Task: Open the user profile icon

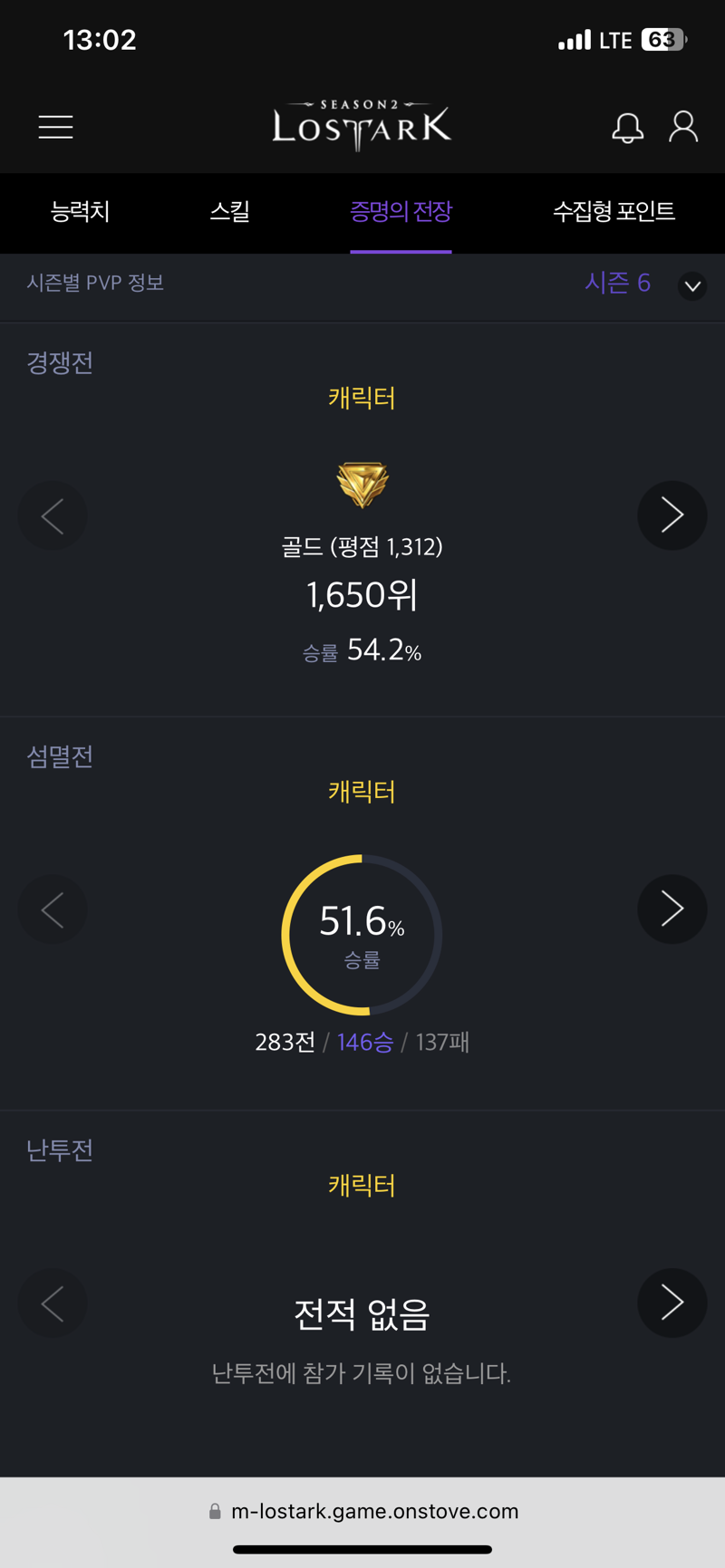Action: (683, 128)
